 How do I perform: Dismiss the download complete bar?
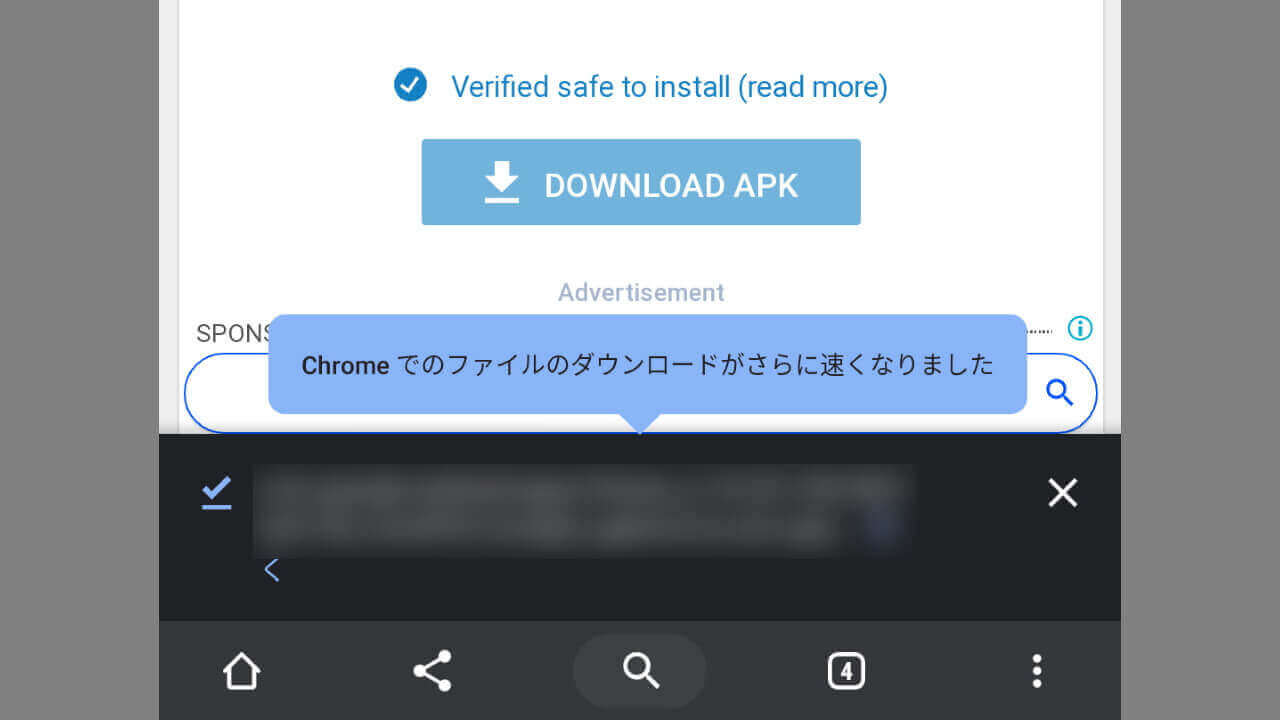pyautogui.click(x=1062, y=492)
